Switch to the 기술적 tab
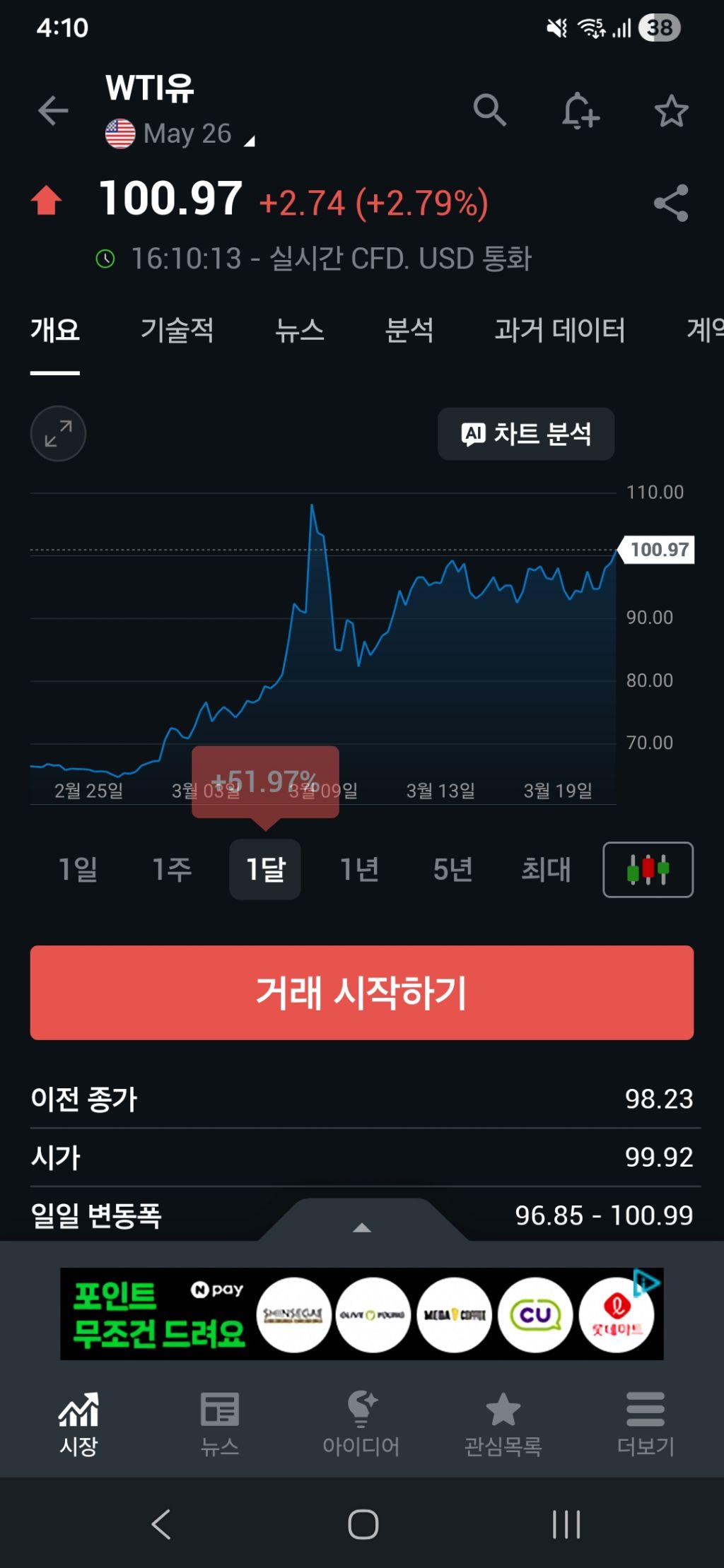Image resolution: width=724 pixels, height=1568 pixels. [177, 330]
